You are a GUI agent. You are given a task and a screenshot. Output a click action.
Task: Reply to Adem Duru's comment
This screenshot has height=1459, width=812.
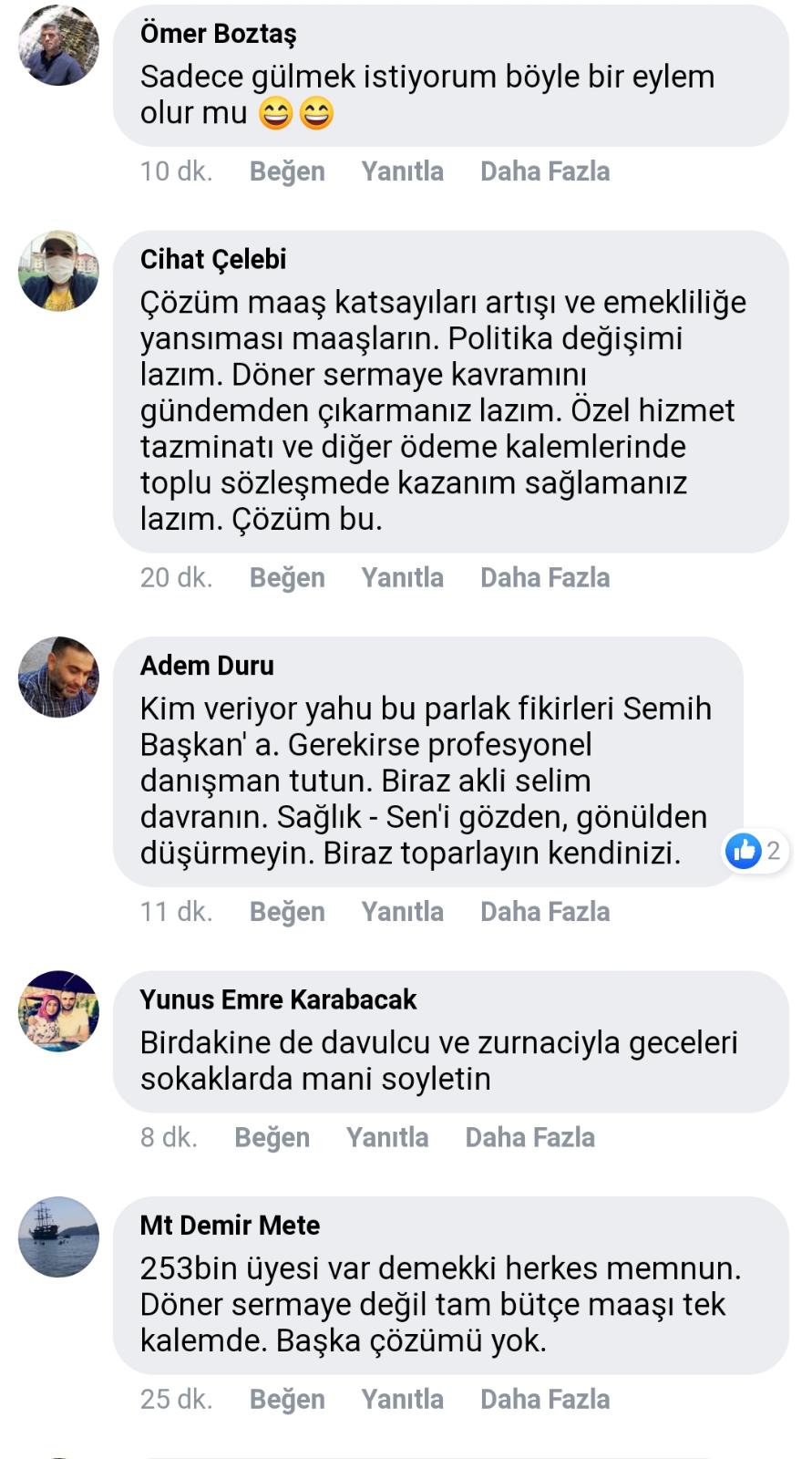coord(402,912)
